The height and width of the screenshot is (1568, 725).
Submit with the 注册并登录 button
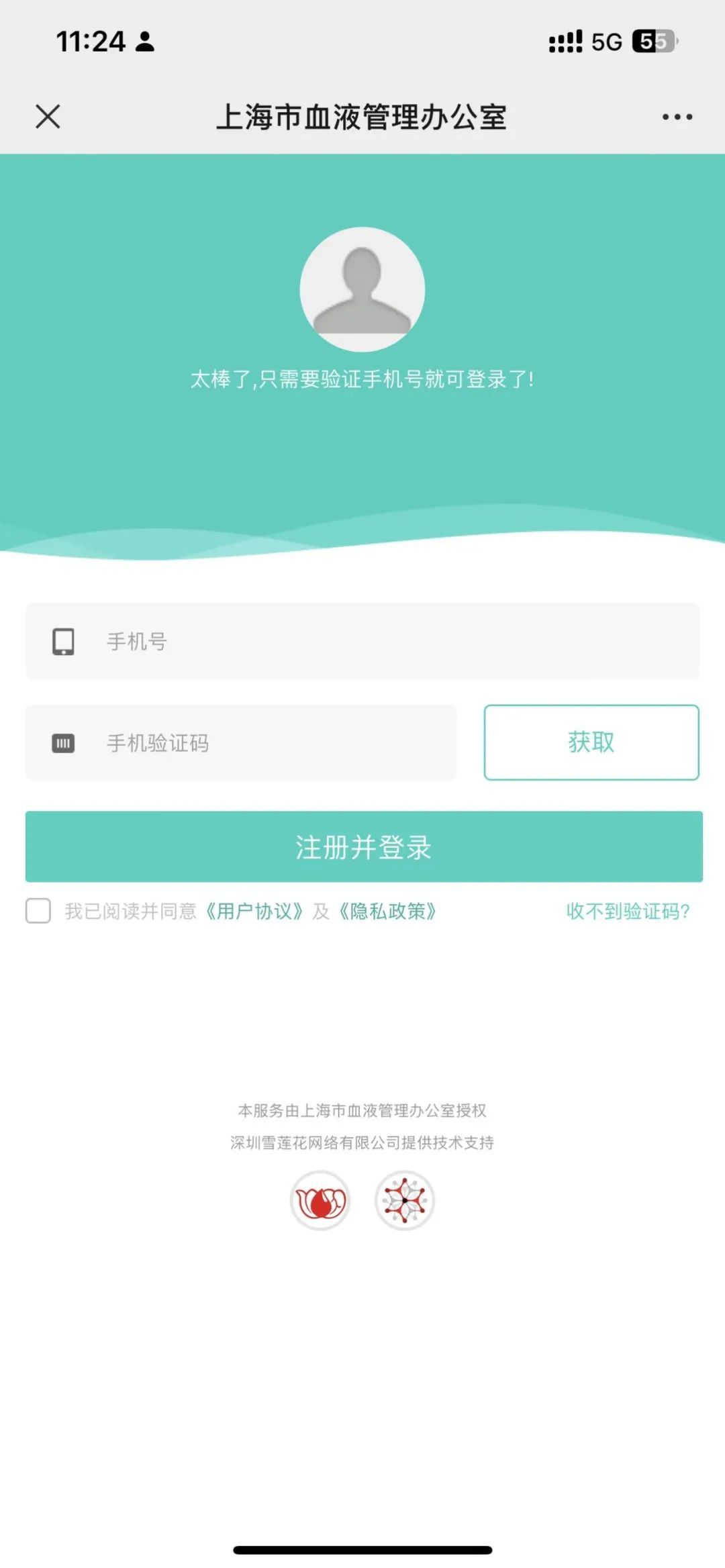pyautogui.click(x=363, y=846)
